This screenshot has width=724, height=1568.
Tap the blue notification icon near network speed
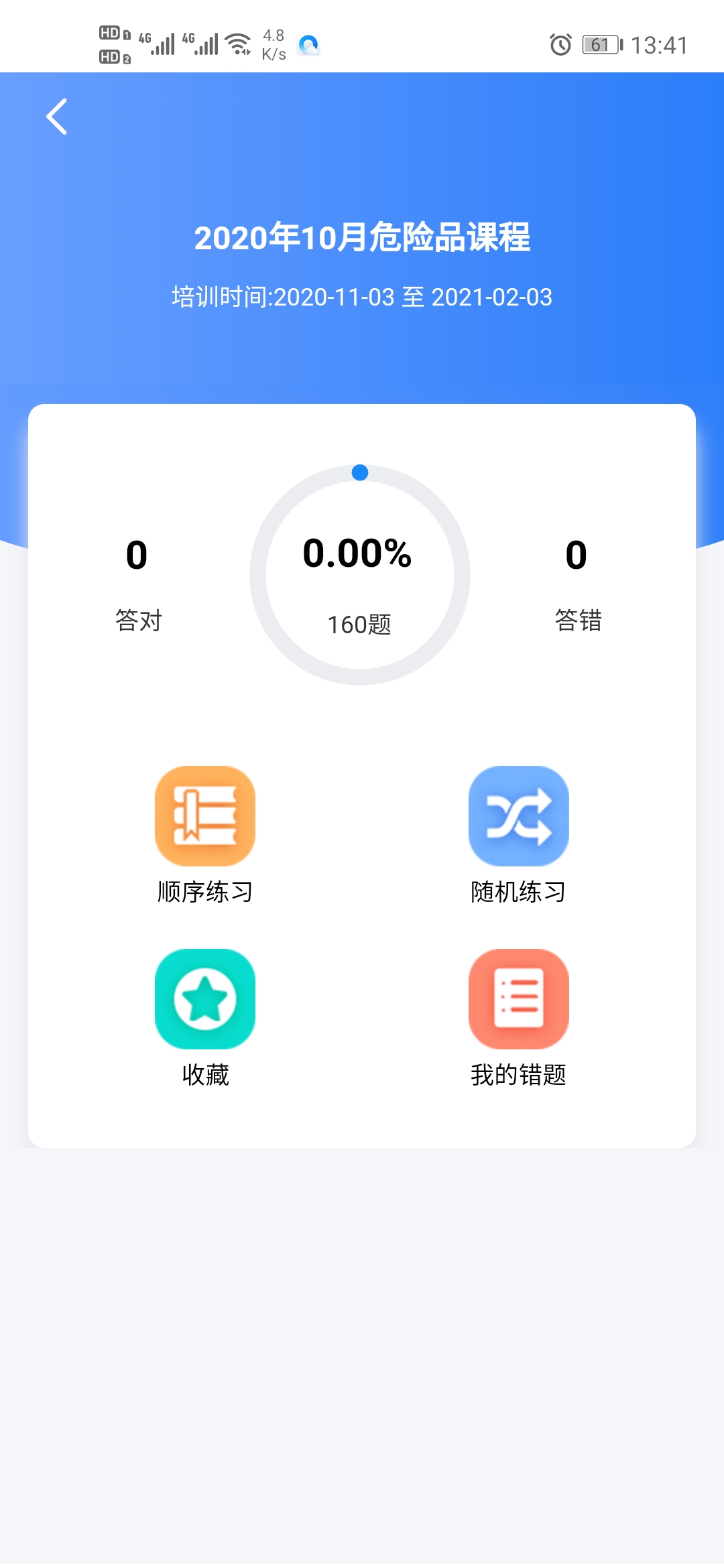(x=308, y=43)
